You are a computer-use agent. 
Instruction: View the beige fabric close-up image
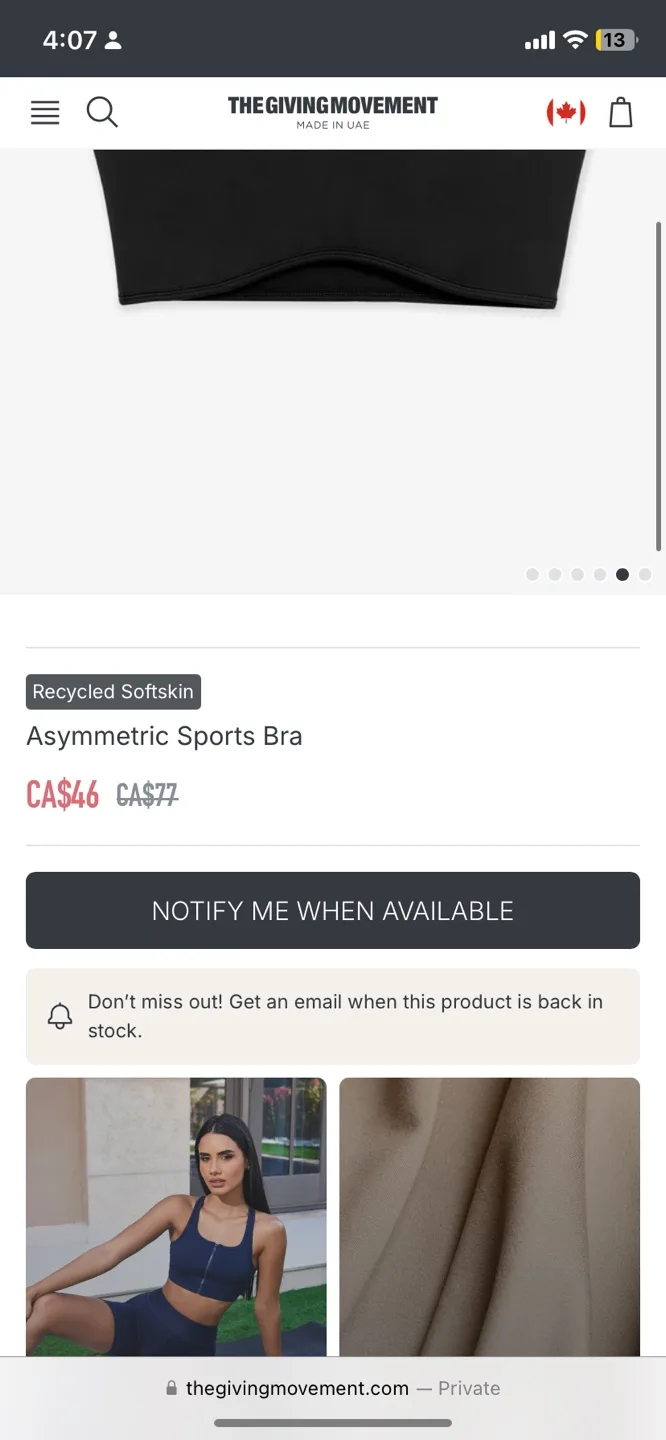coord(489,1216)
